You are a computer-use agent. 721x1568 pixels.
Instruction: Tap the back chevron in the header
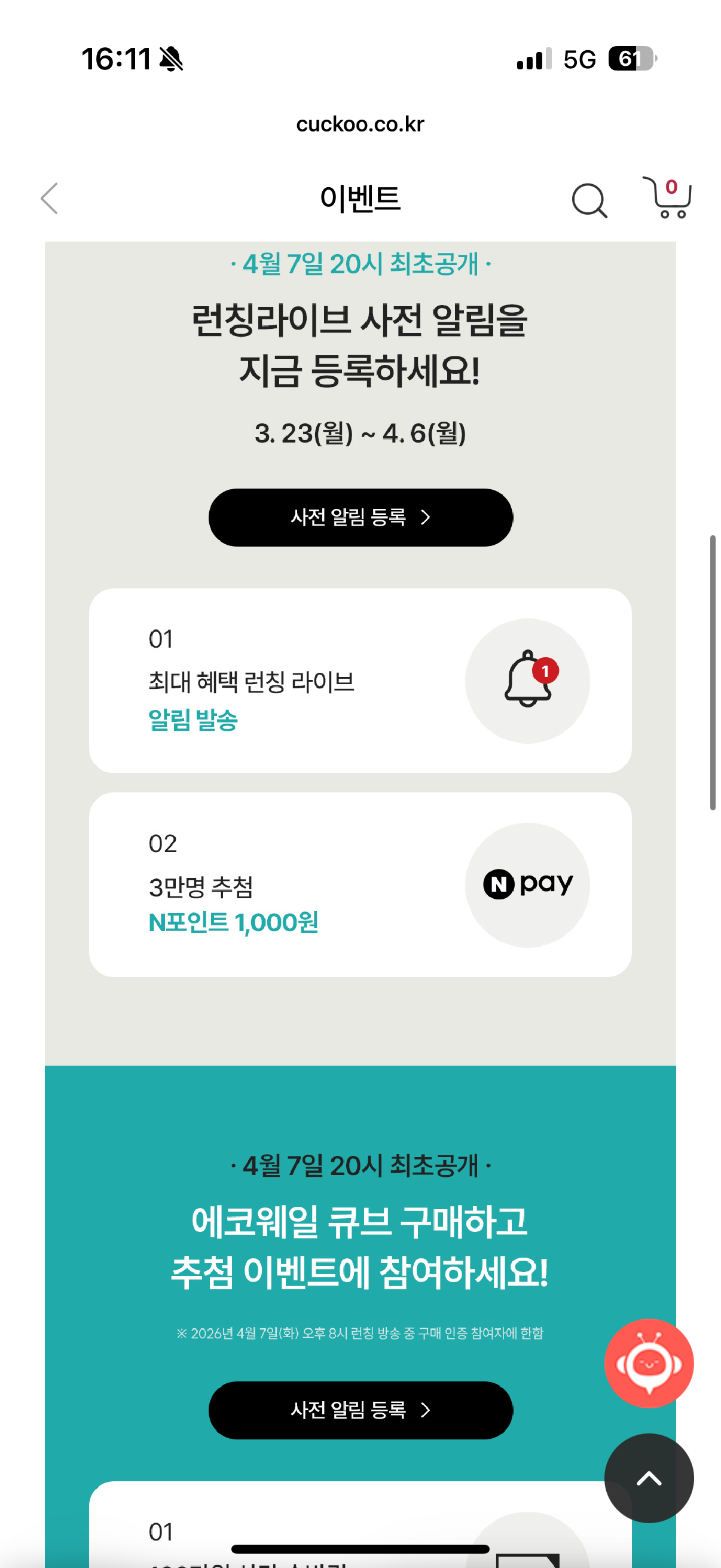pos(50,200)
